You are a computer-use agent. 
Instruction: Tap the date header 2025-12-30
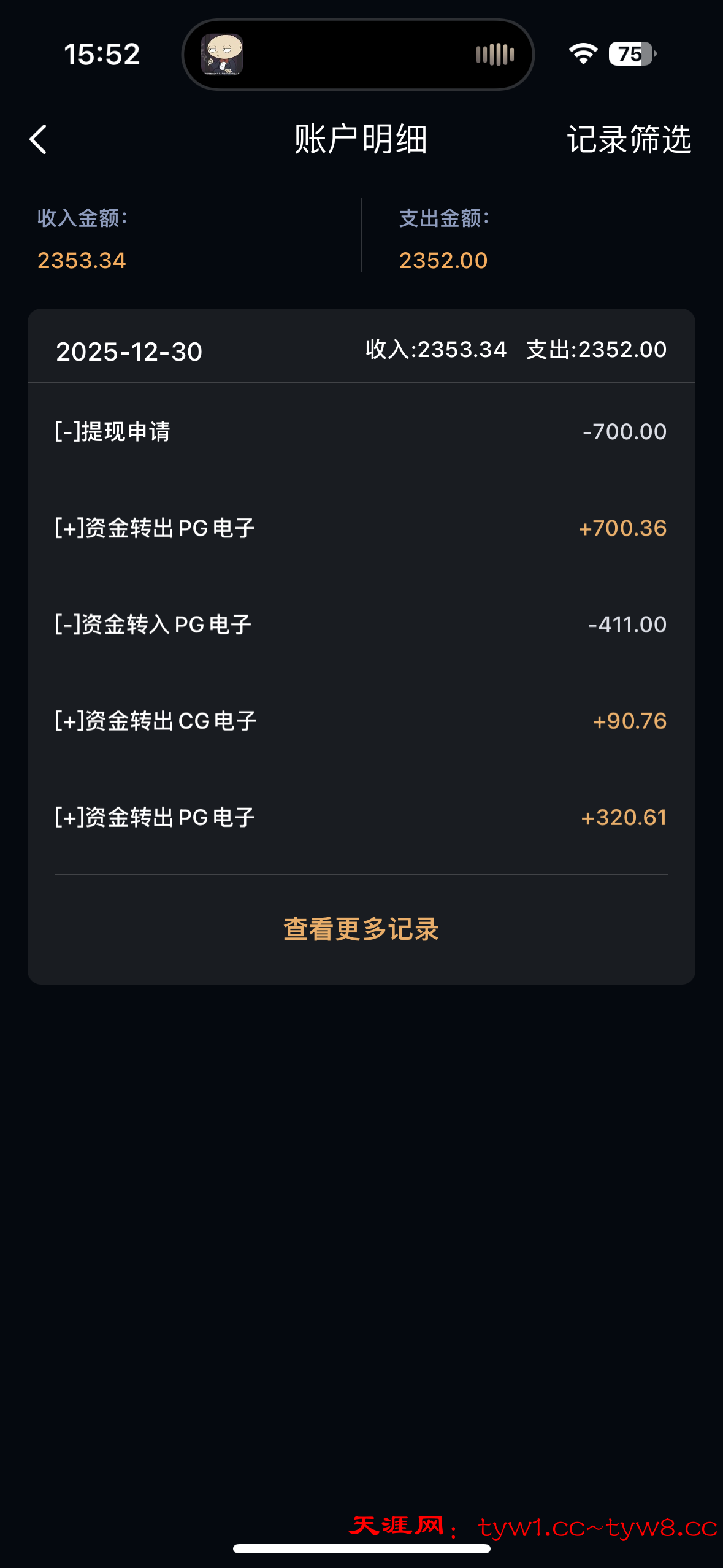130,351
